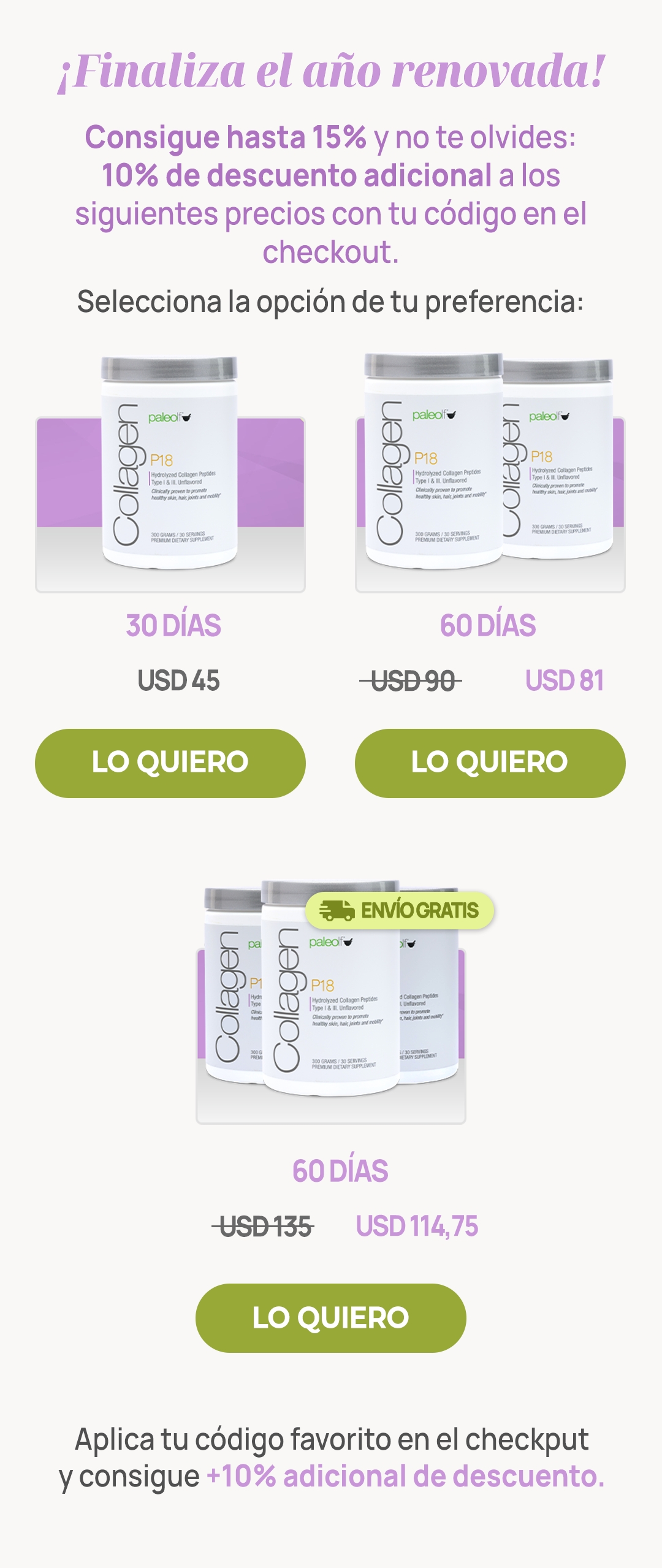Choose LO QUIERO for the USD 114,75 bundle
This screenshot has width=662, height=1568.
click(330, 1317)
